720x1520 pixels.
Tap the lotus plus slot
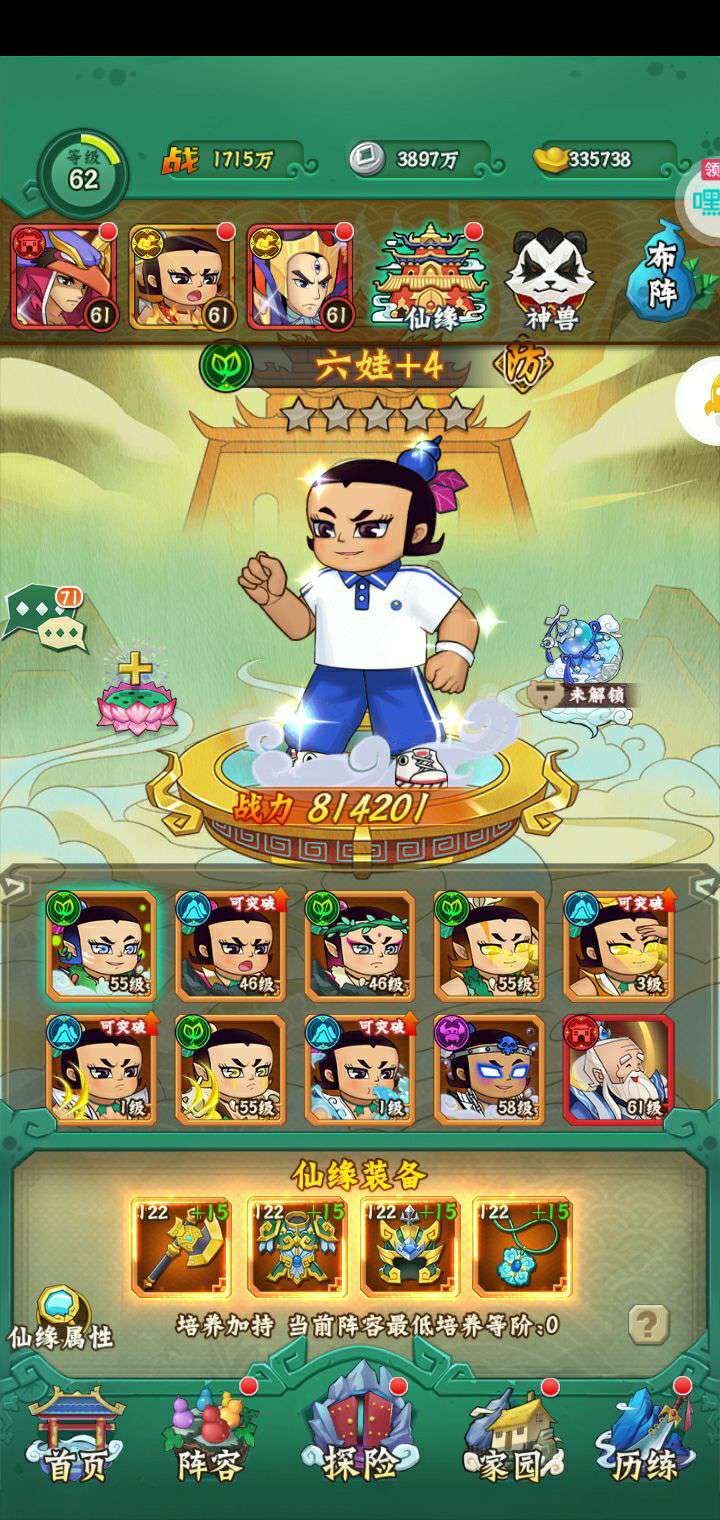click(137, 695)
